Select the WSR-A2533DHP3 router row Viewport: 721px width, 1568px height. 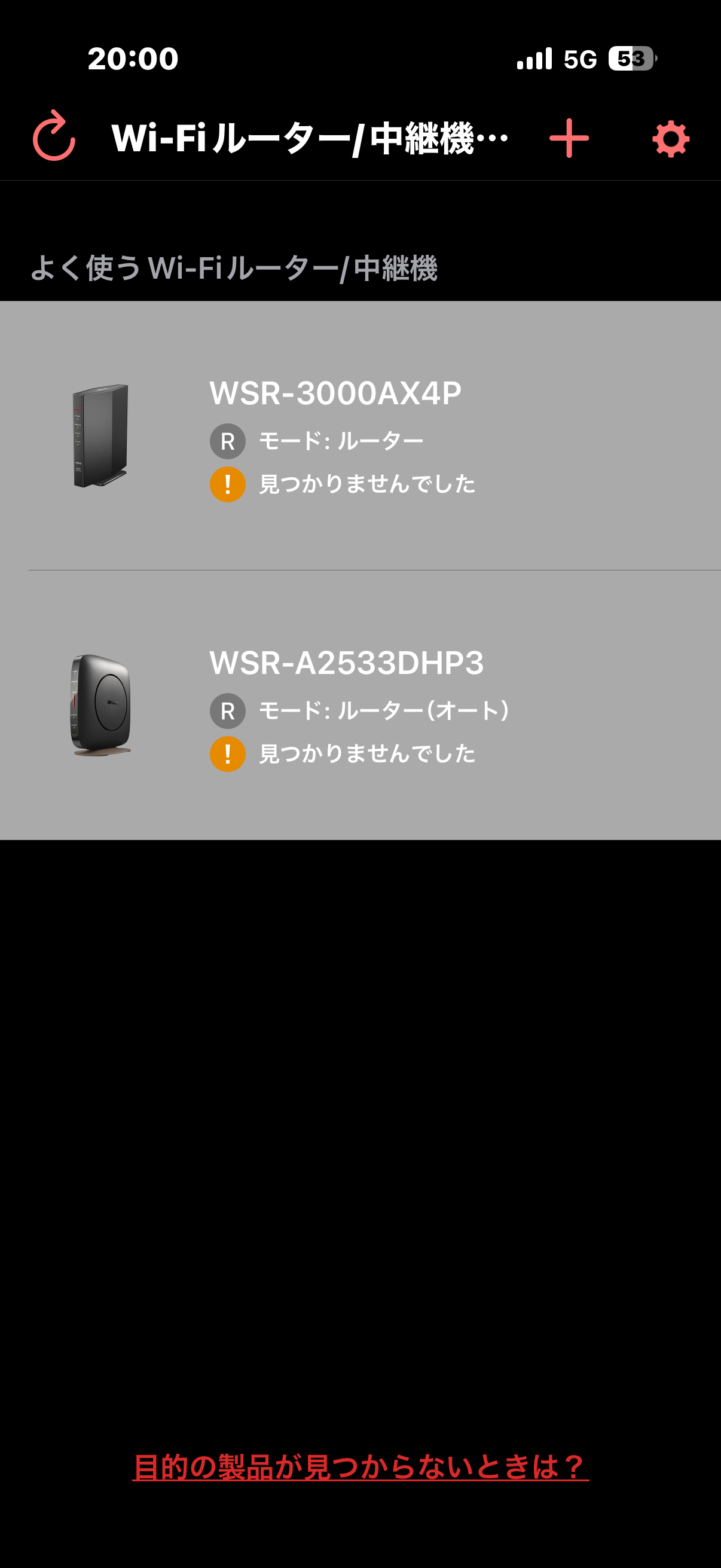(360, 706)
